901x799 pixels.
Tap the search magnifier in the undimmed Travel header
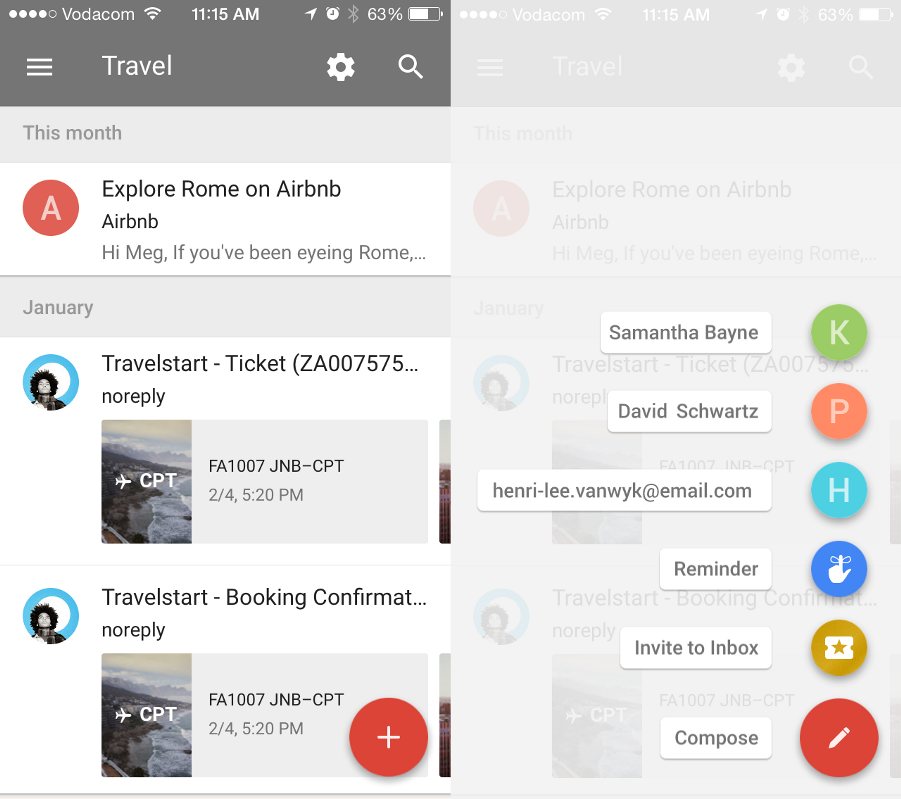[411, 67]
